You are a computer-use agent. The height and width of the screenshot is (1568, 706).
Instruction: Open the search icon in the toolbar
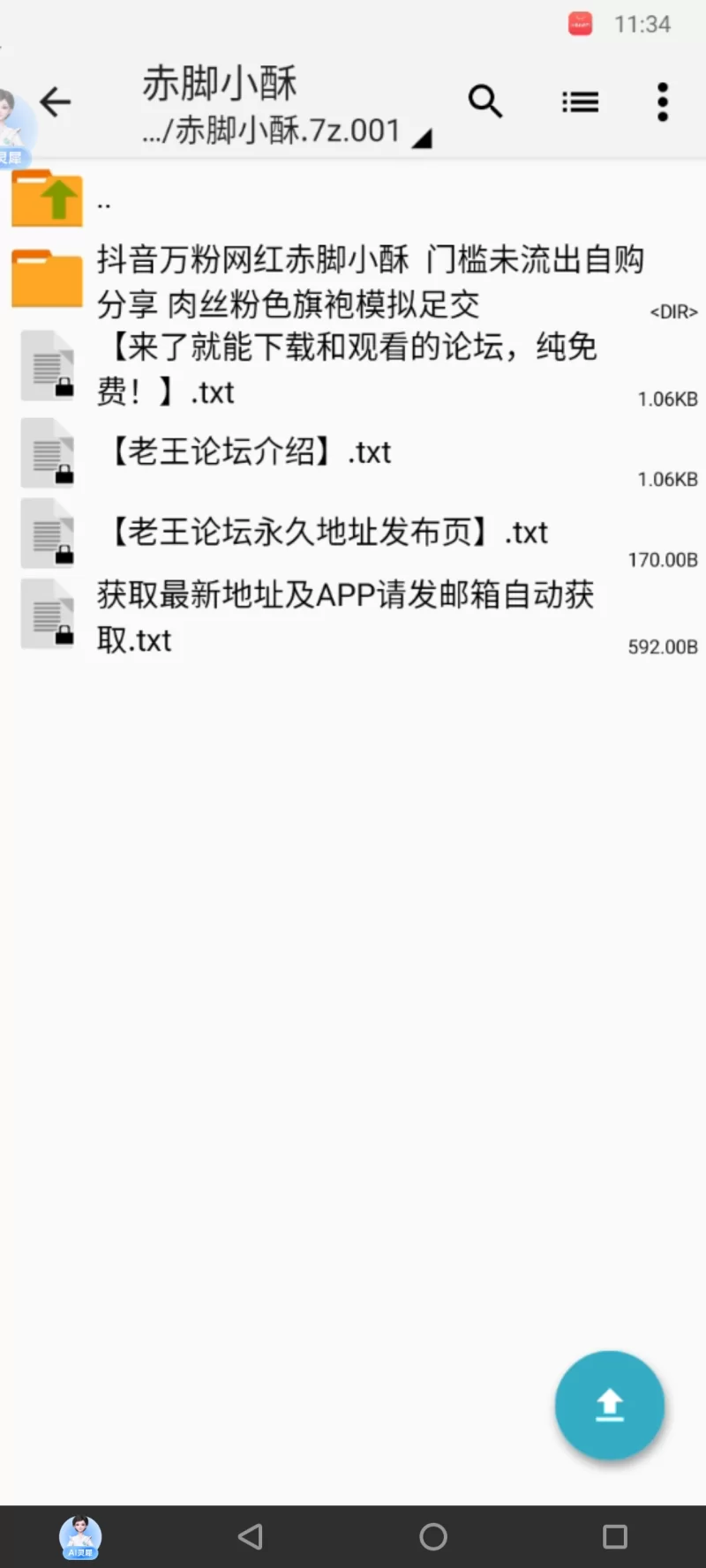[x=485, y=102]
